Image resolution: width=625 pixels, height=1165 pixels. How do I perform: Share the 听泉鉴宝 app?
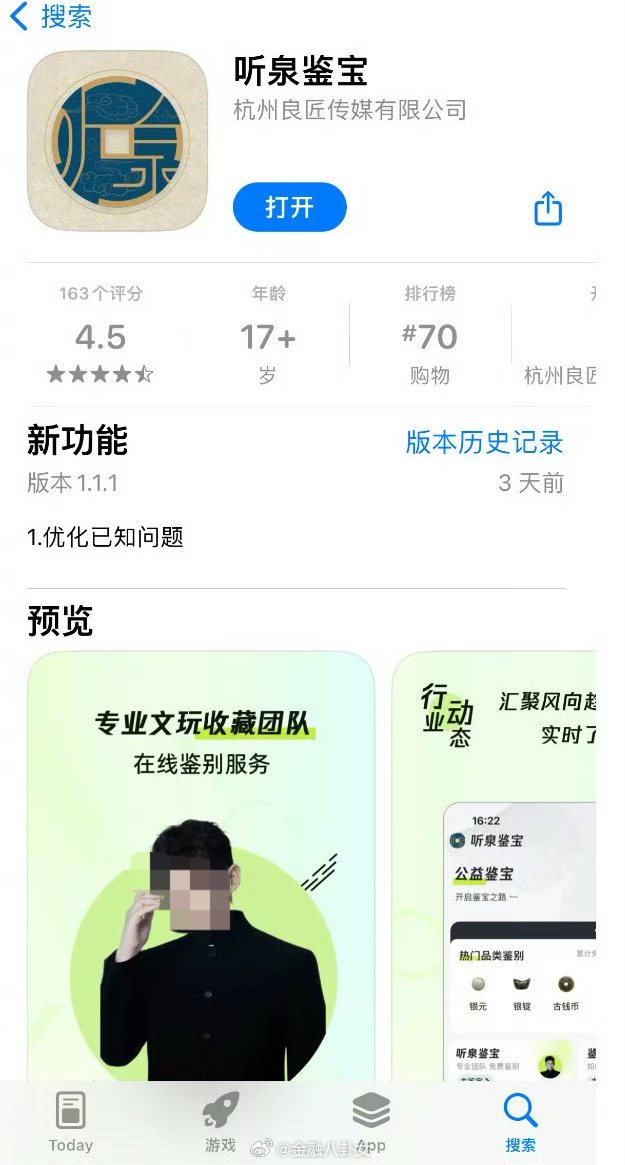(x=548, y=209)
